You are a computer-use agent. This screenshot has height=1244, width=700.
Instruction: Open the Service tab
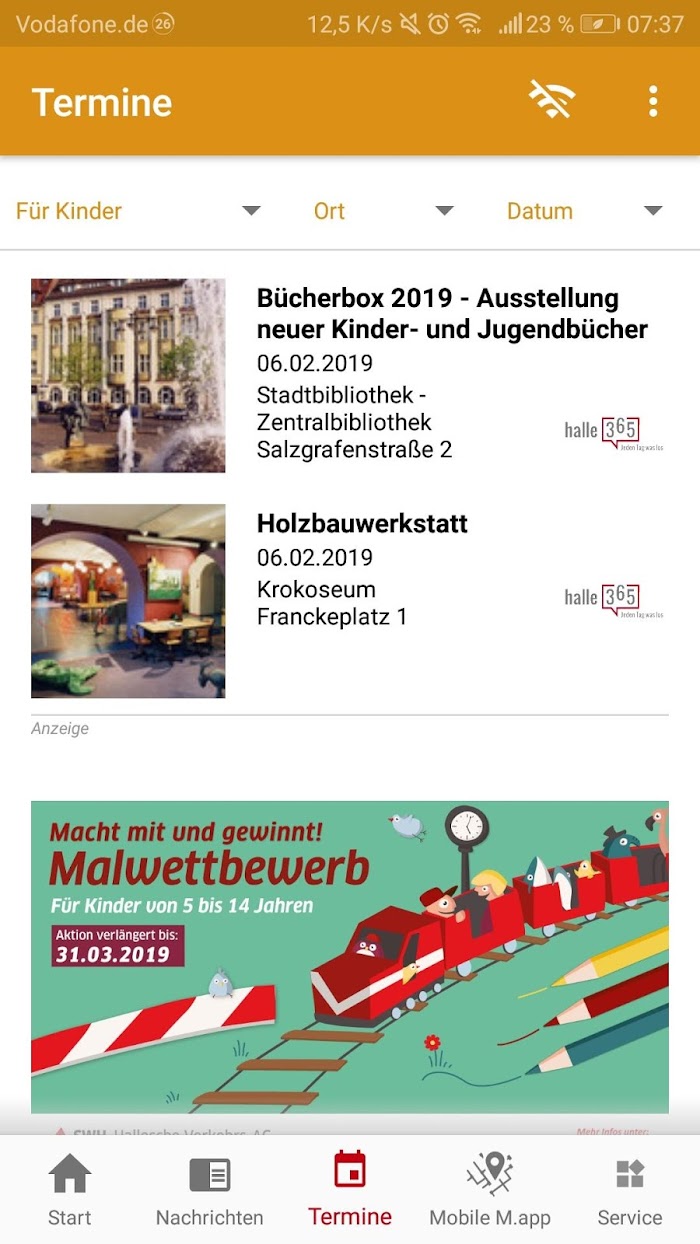click(x=630, y=1190)
